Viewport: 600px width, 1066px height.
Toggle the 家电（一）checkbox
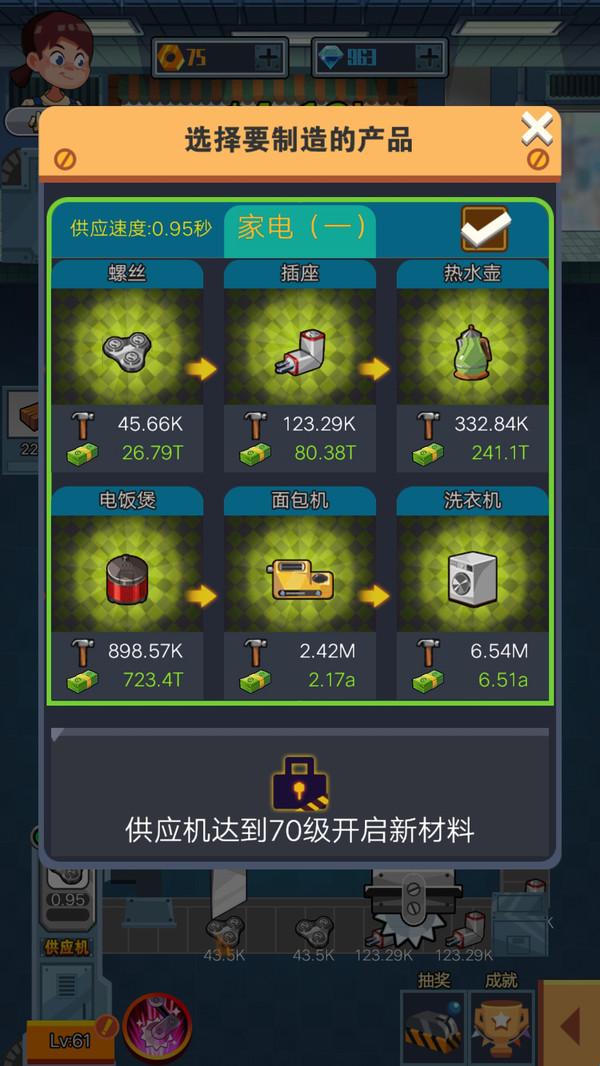[x=485, y=229]
